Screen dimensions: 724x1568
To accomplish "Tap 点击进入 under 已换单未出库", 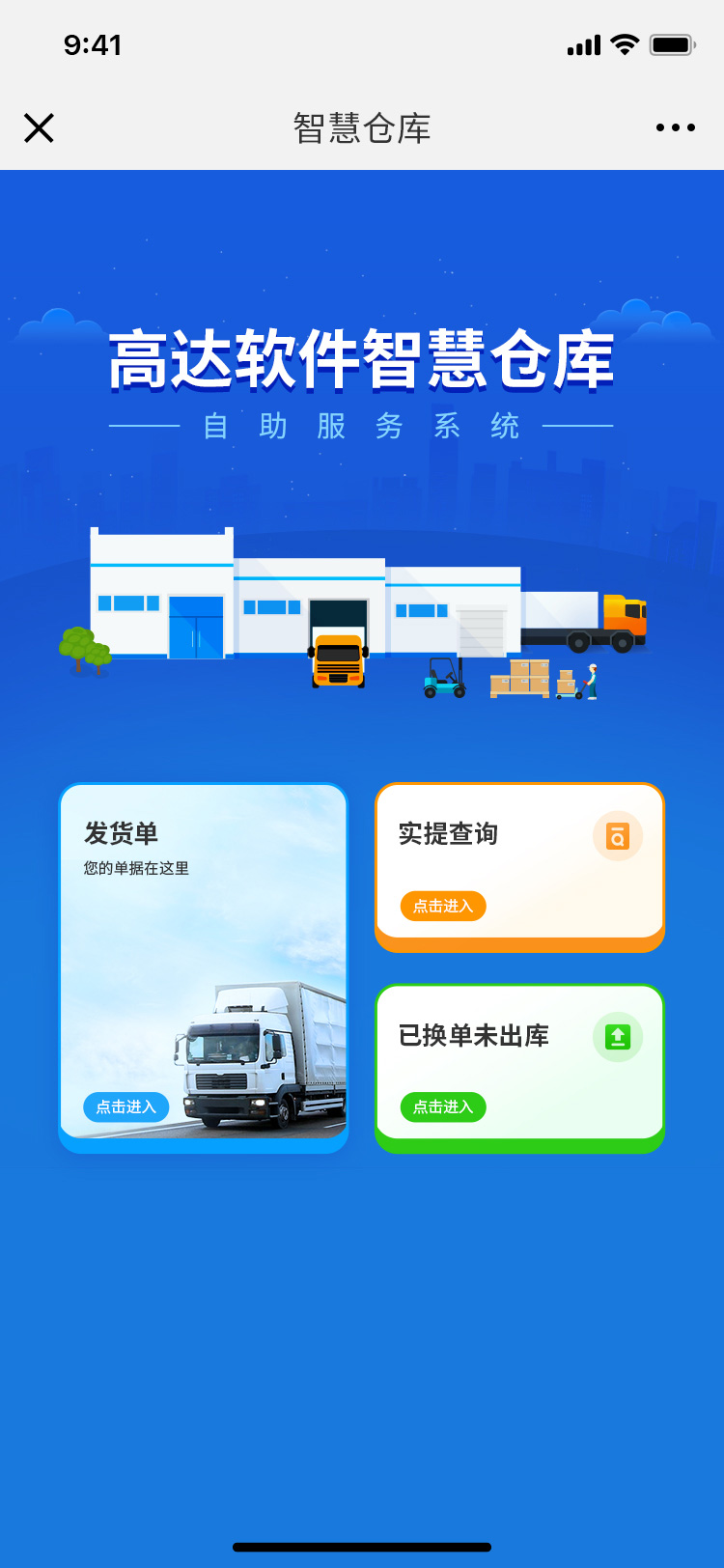I will coord(443,1106).
